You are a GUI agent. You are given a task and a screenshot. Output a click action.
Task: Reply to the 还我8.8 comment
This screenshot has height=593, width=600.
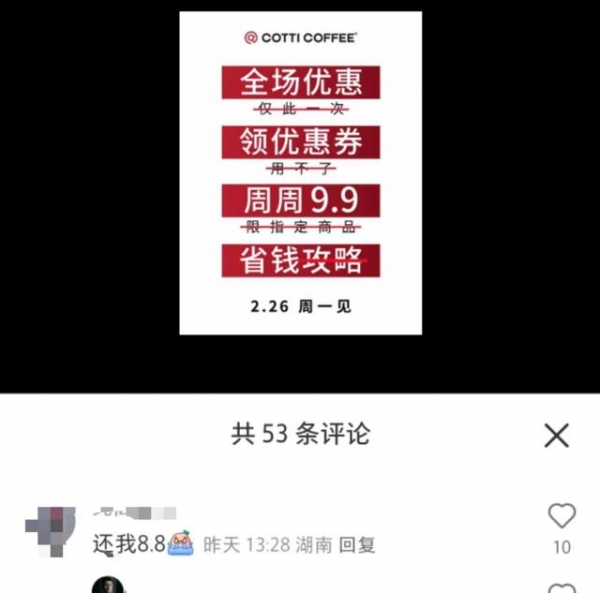pyautogui.click(x=356, y=546)
